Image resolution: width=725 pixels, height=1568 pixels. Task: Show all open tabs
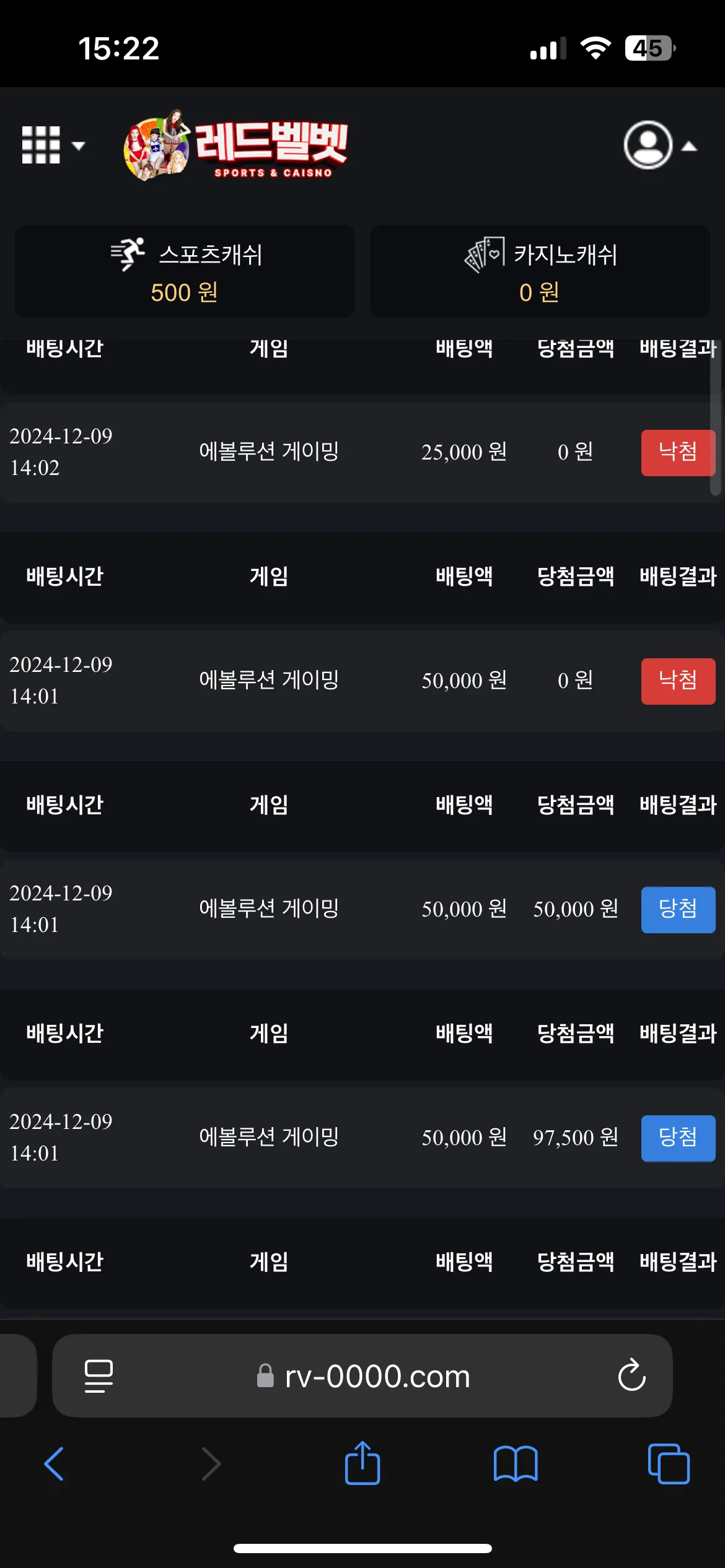click(669, 1464)
